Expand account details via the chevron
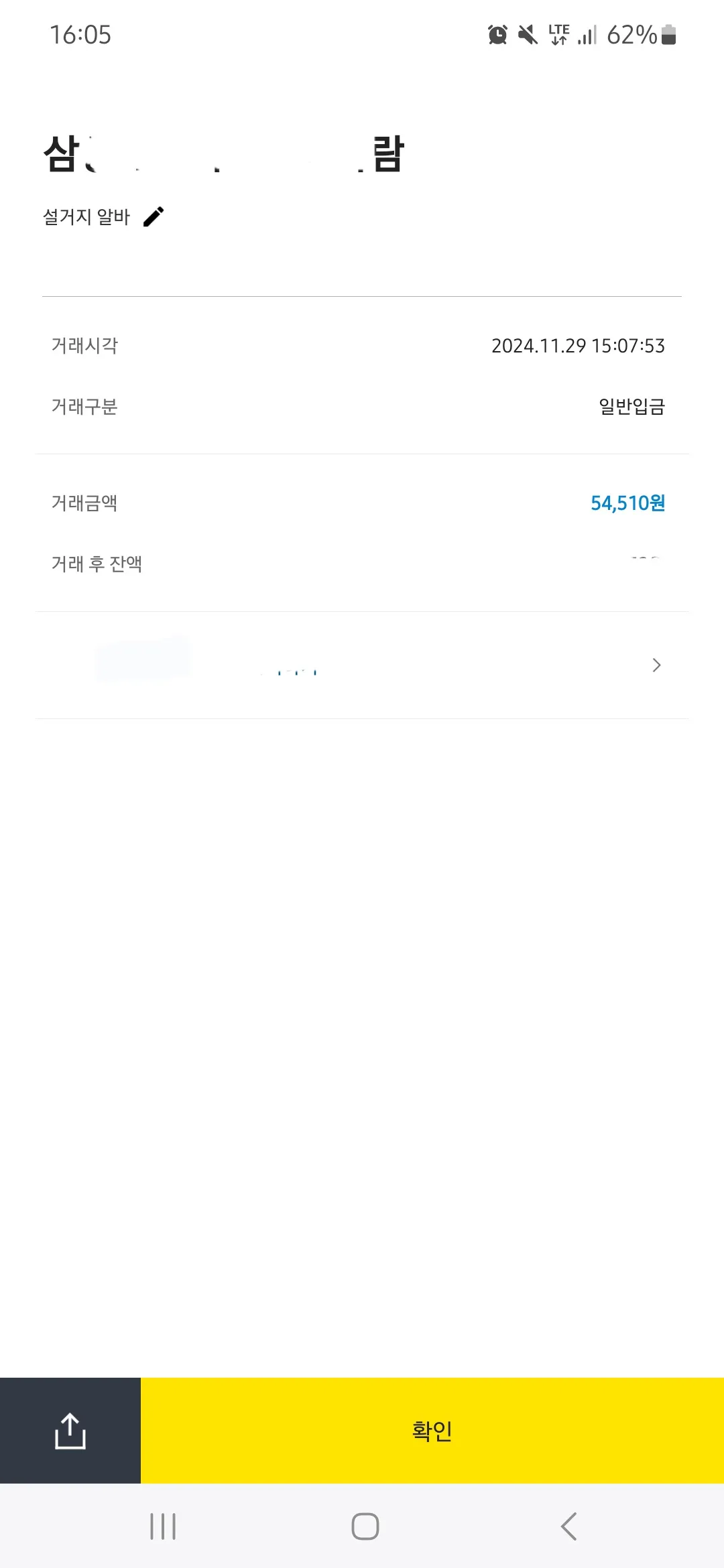The height and width of the screenshot is (1568, 724). 655,665
